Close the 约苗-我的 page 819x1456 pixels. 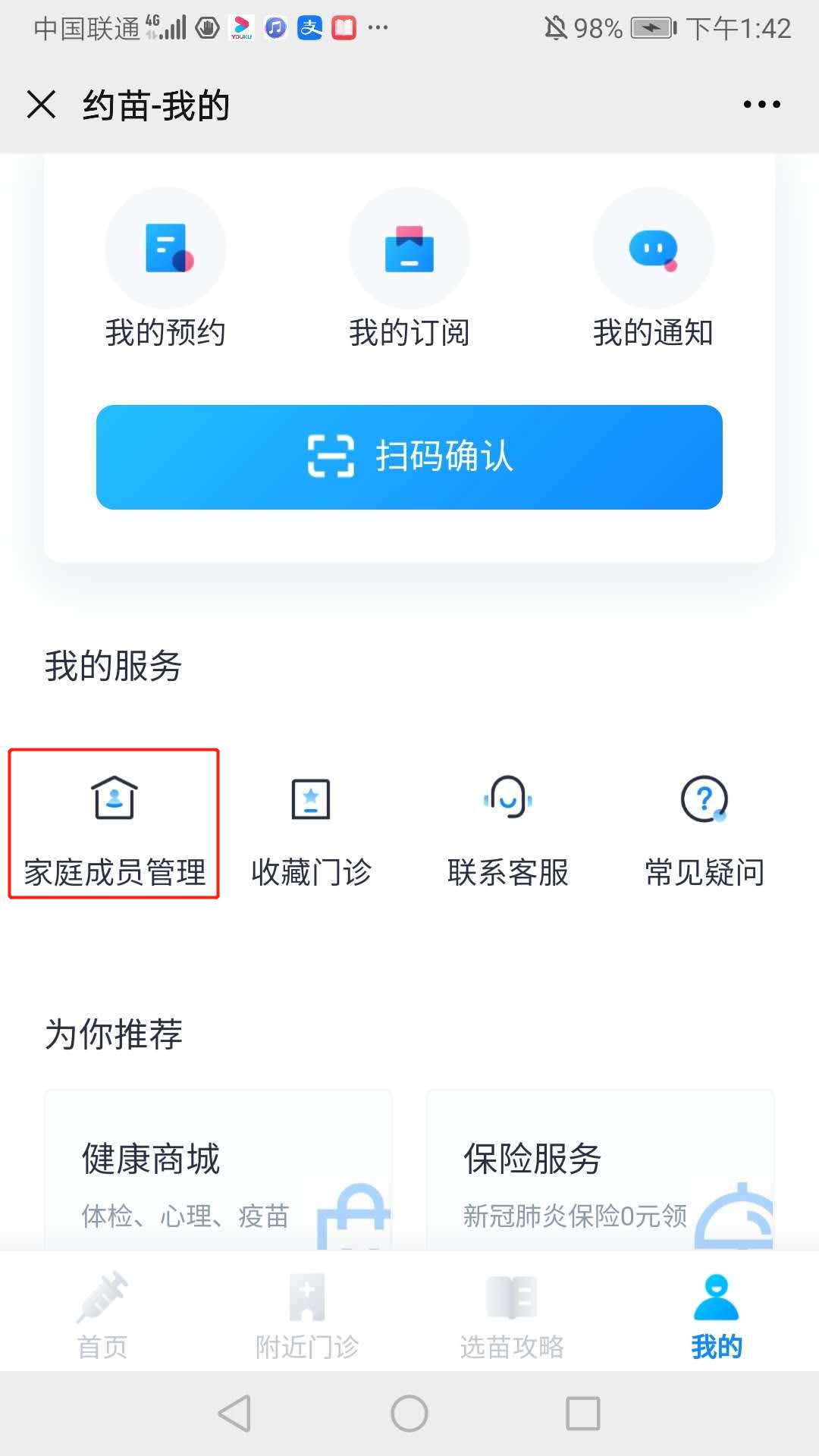(42, 105)
